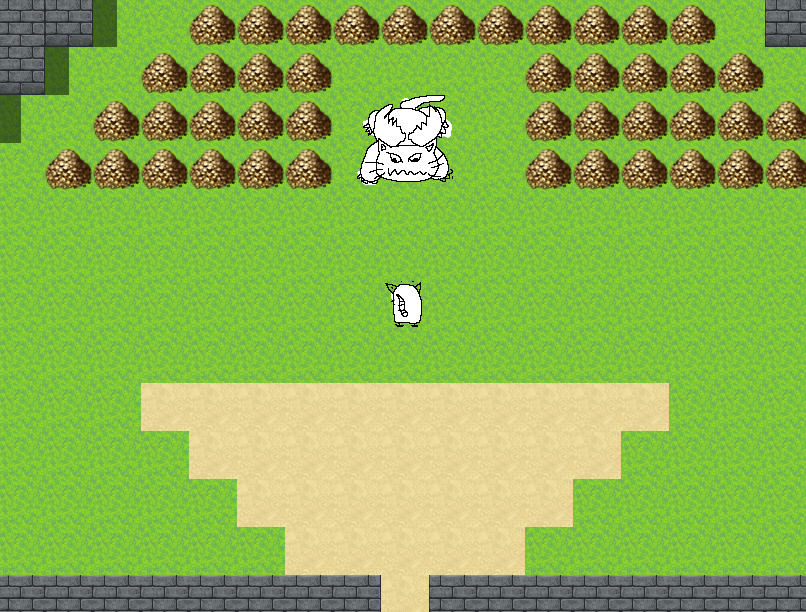This screenshot has height=612, width=806.
Task: Tap the large white cat creature
Action: 406,142
